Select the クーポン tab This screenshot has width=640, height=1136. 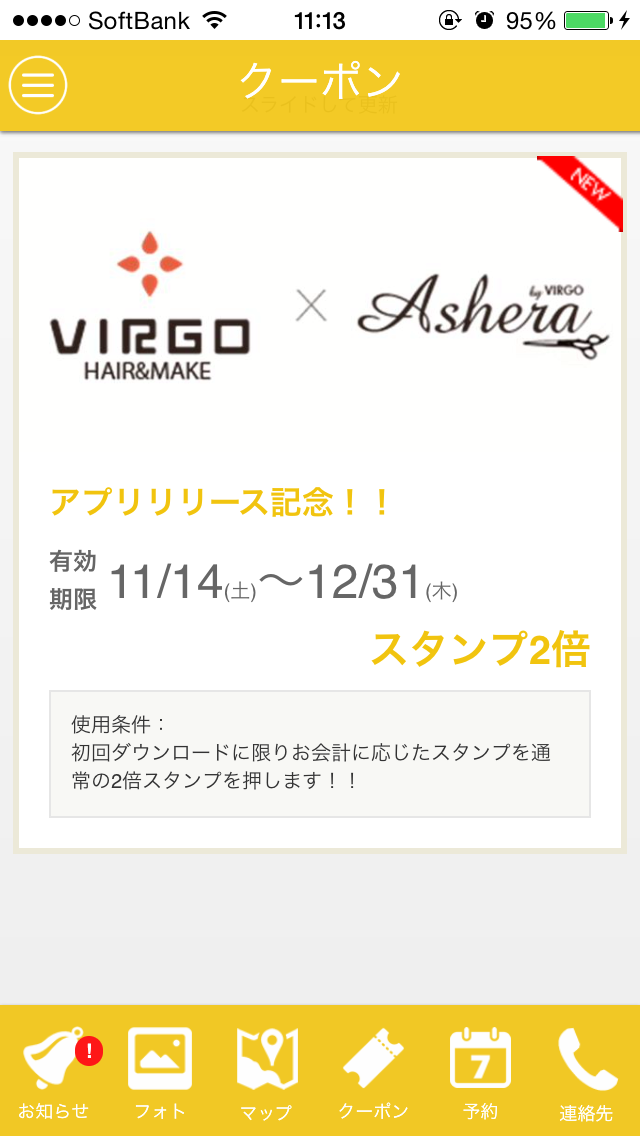point(373,1072)
